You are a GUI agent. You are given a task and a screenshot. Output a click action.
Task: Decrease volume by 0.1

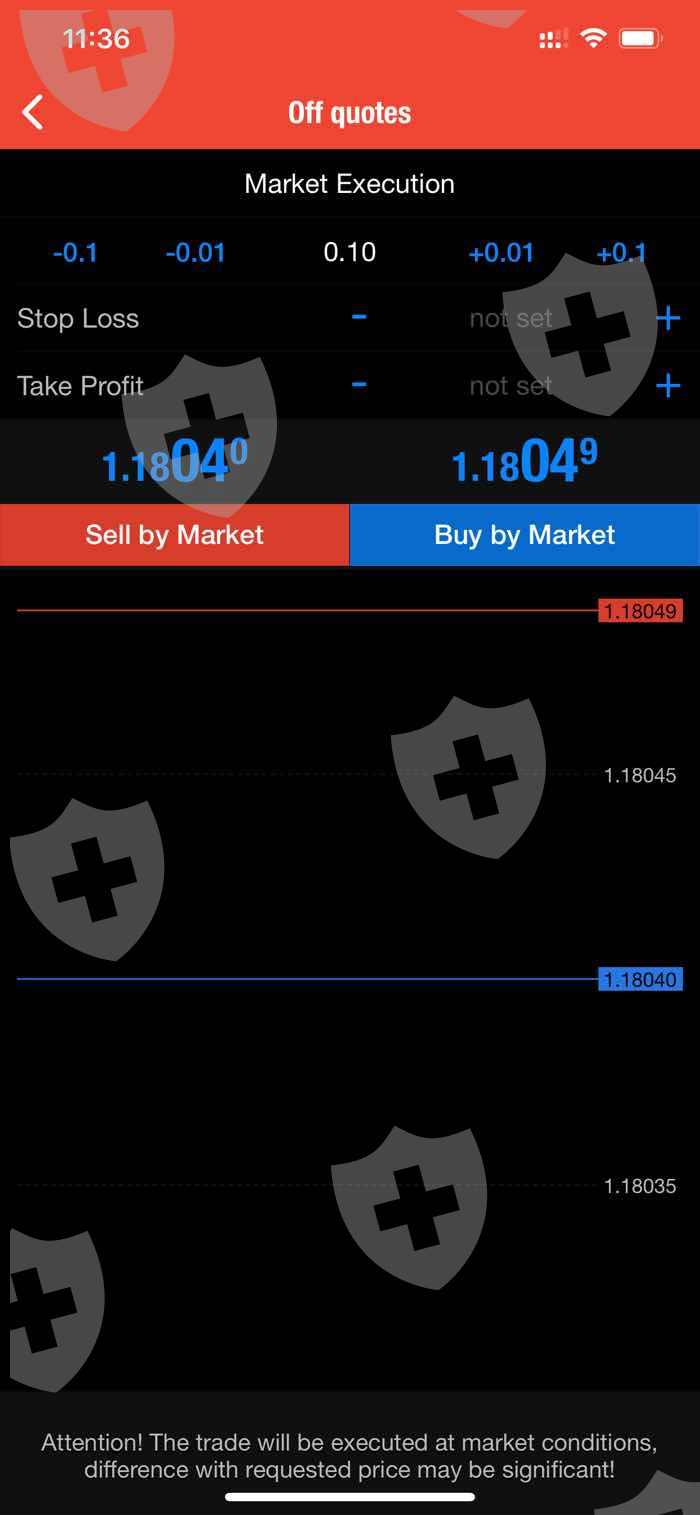pos(75,253)
